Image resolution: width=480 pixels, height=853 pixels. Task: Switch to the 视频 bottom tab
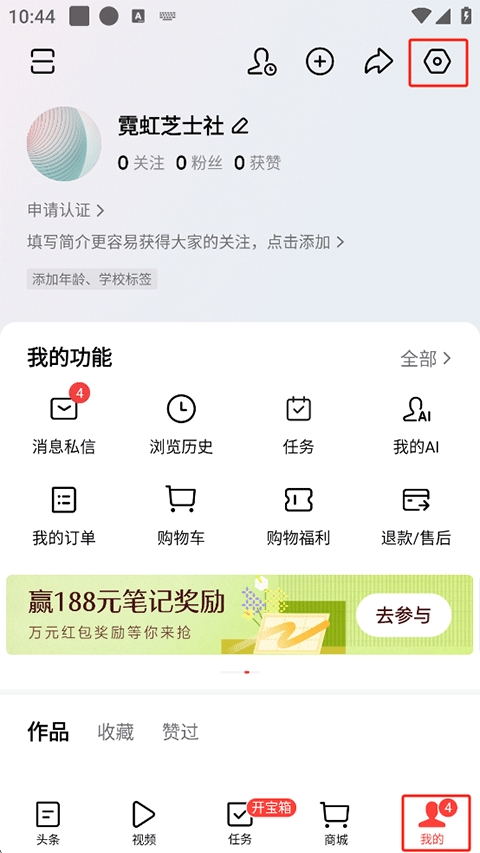coord(144,822)
